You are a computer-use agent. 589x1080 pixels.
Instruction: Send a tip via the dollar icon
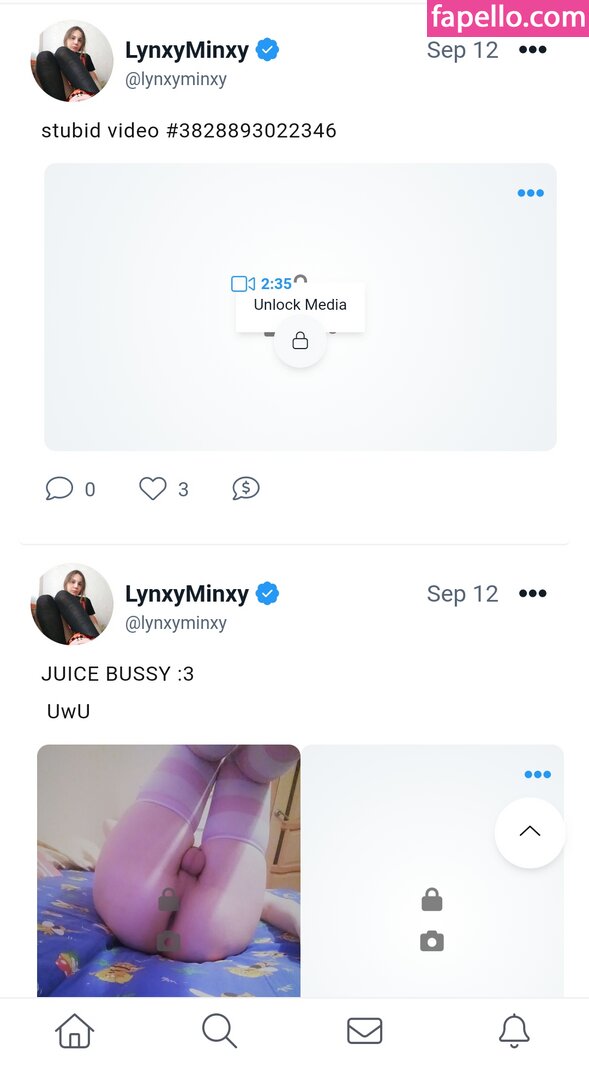click(x=246, y=488)
